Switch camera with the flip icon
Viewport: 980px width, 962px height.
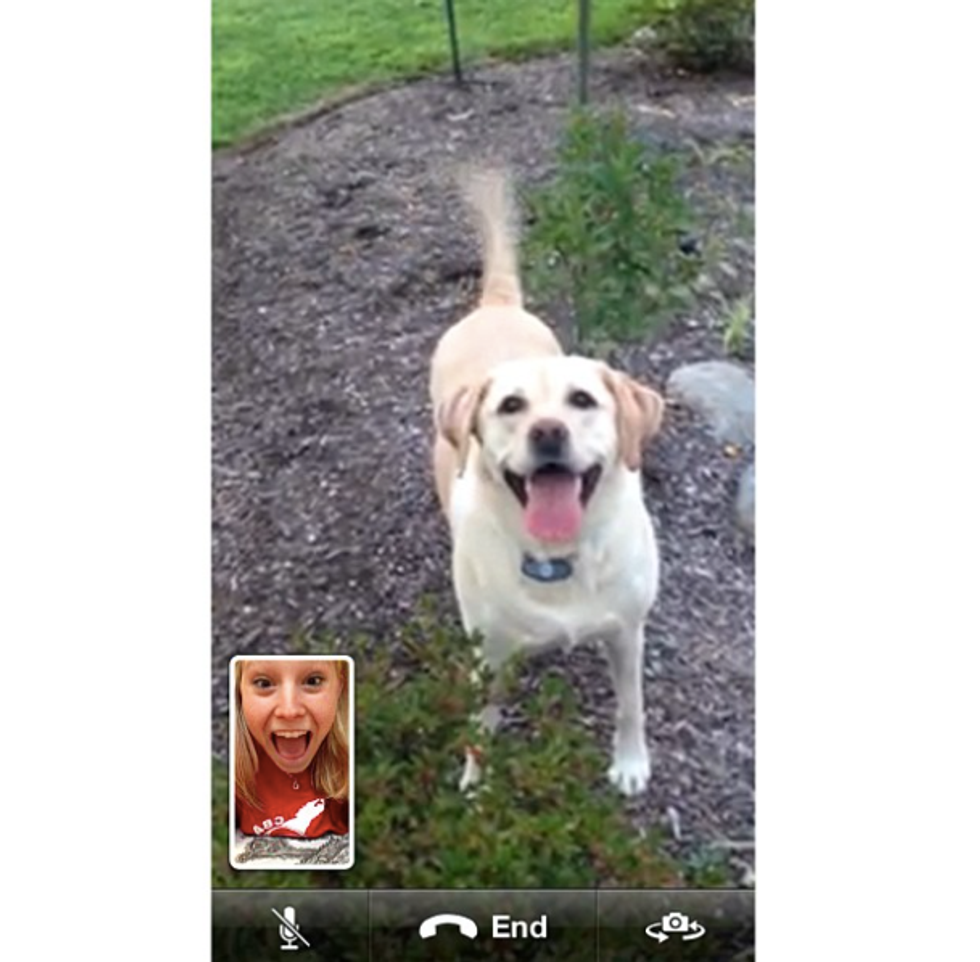pos(675,927)
